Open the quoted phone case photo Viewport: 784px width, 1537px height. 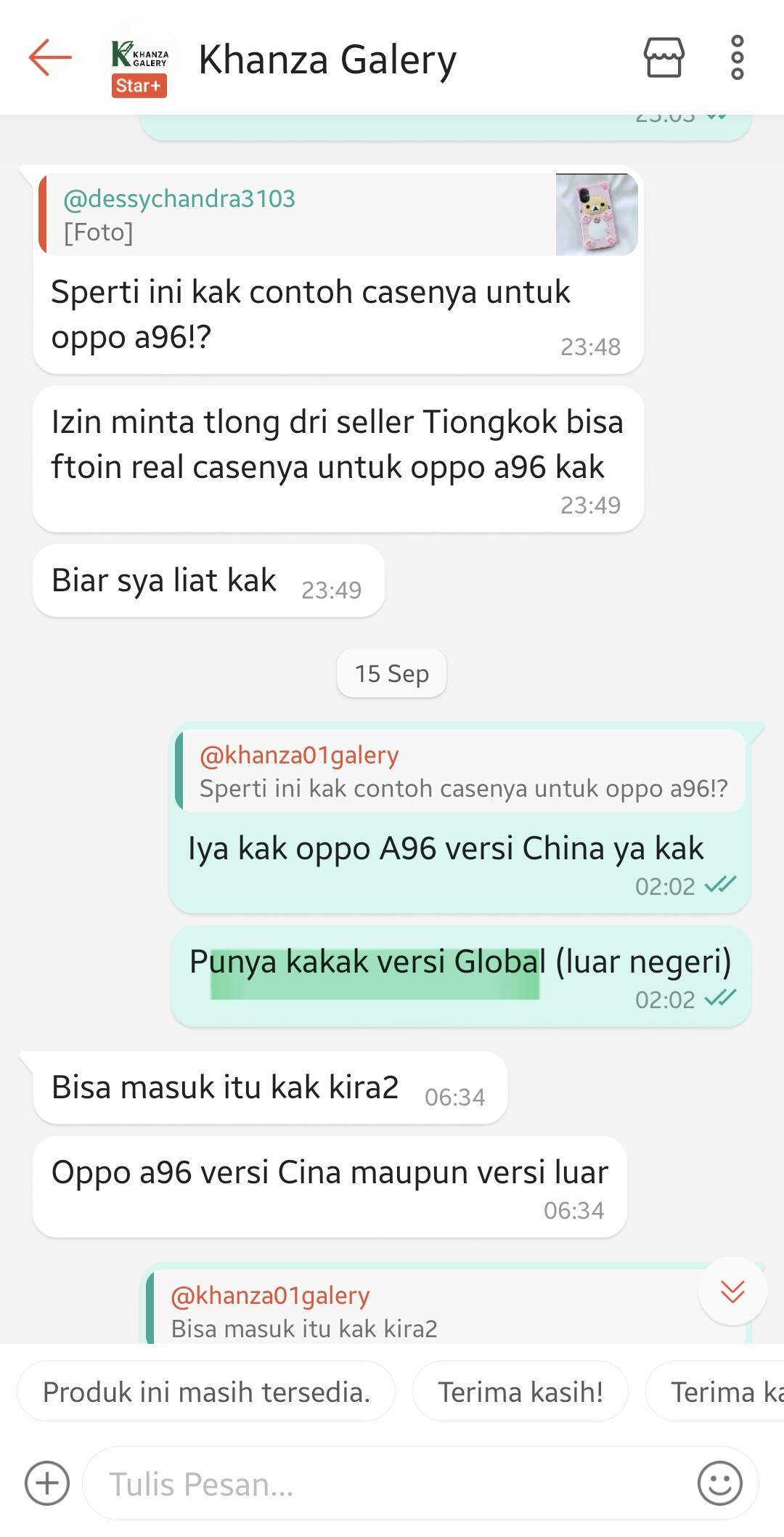click(x=596, y=215)
